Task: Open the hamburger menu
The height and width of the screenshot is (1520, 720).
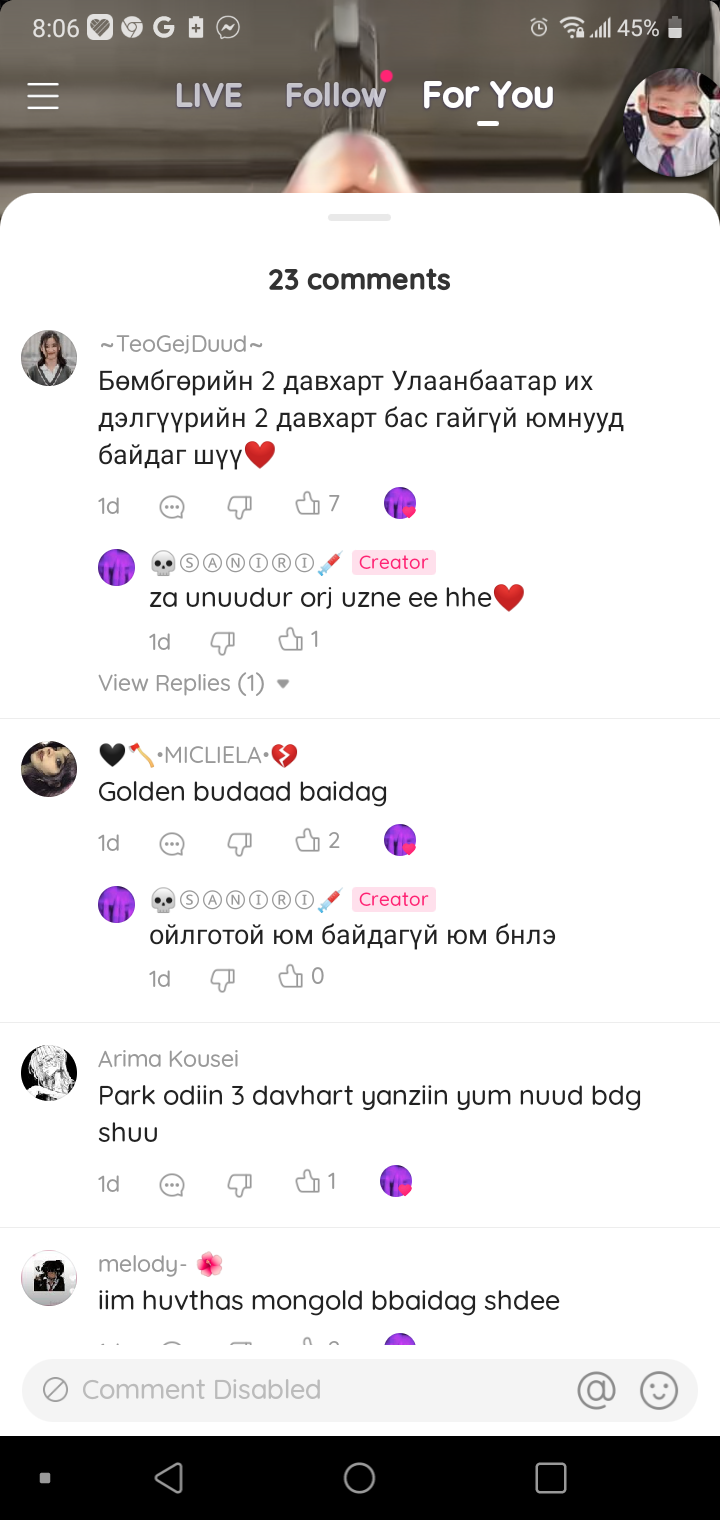Action: point(43,96)
